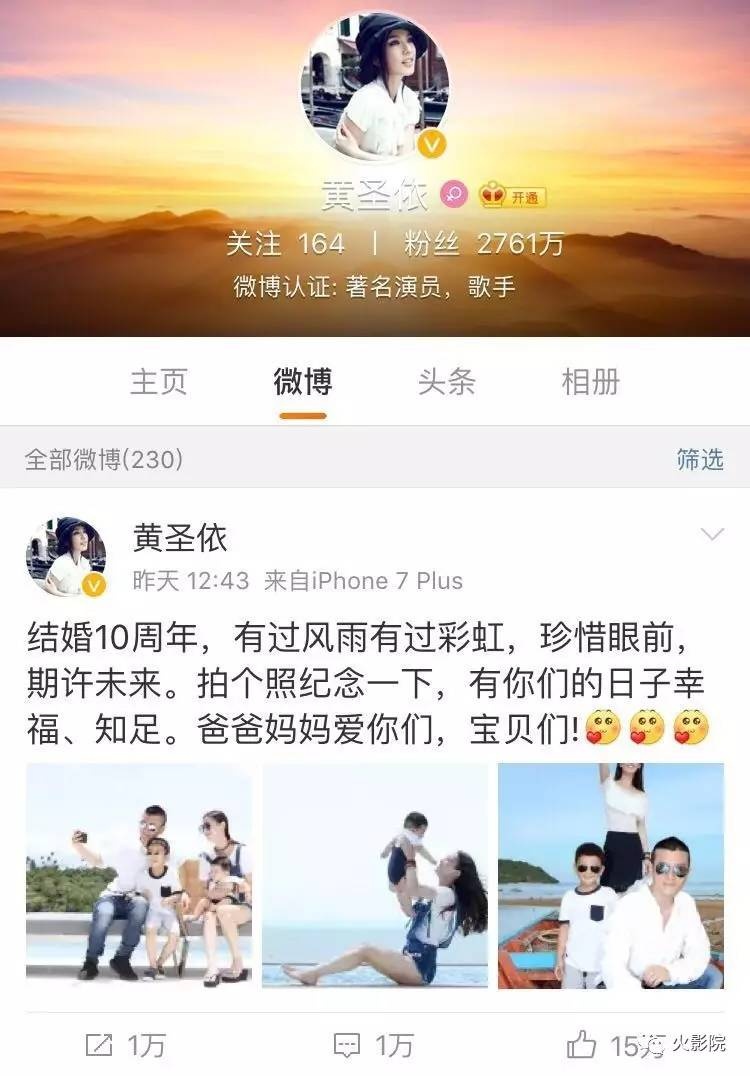
Task: Open comments on this post
Action: click(373, 1046)
